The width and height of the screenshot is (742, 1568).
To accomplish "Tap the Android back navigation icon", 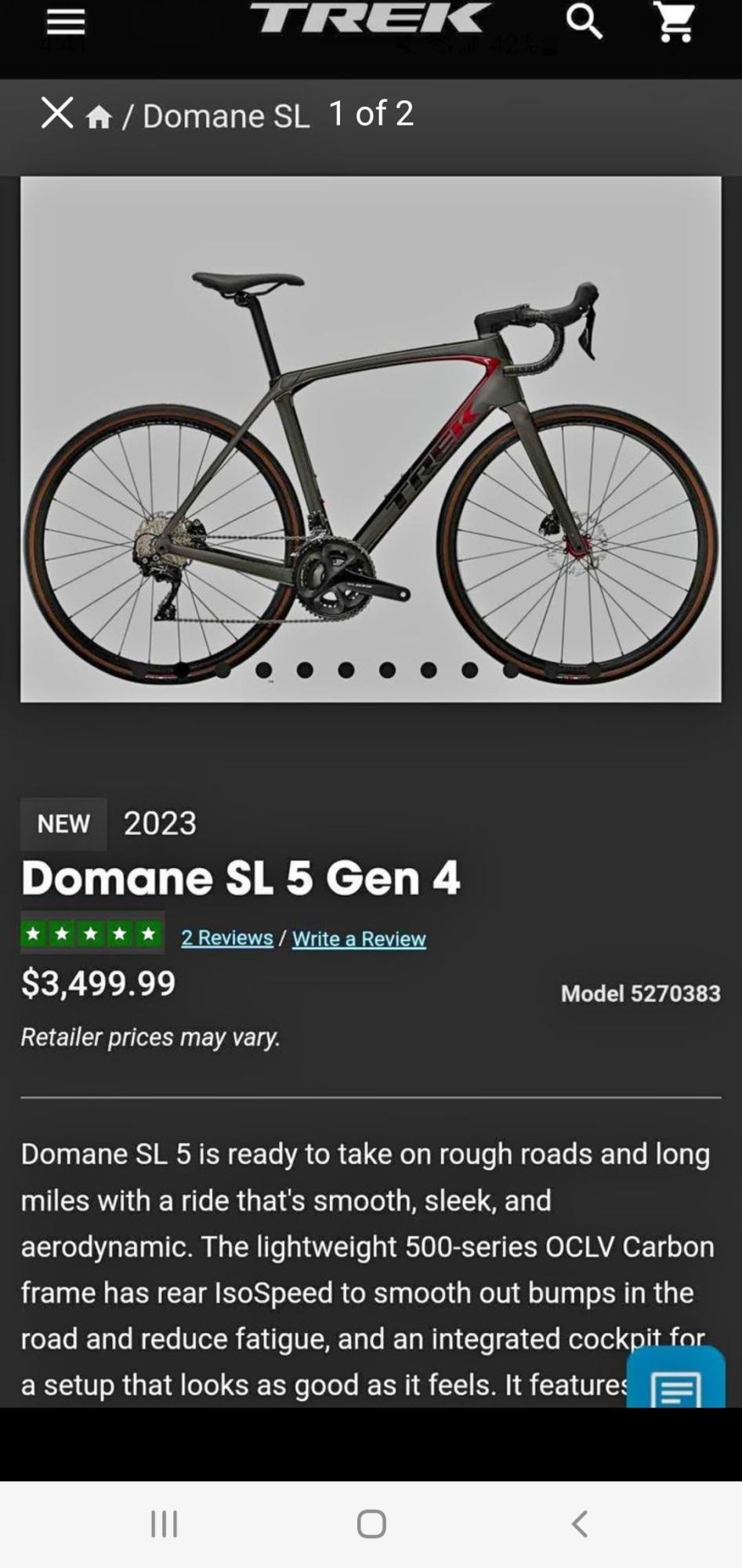I will pyautogui.click(x=578, y=1523).
